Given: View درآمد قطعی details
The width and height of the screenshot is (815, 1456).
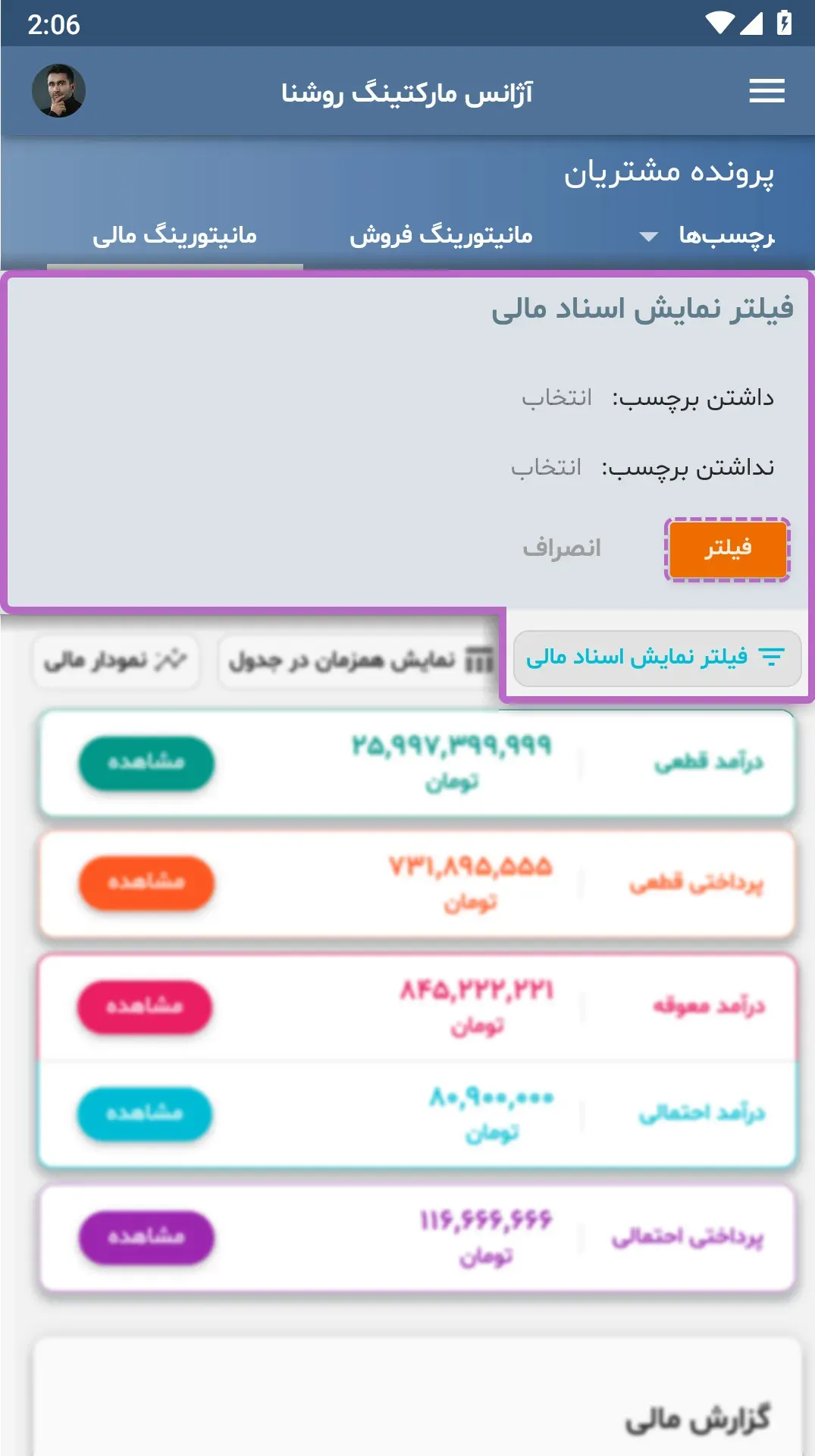Looking at the screenshot, I should tap(146, 763).
